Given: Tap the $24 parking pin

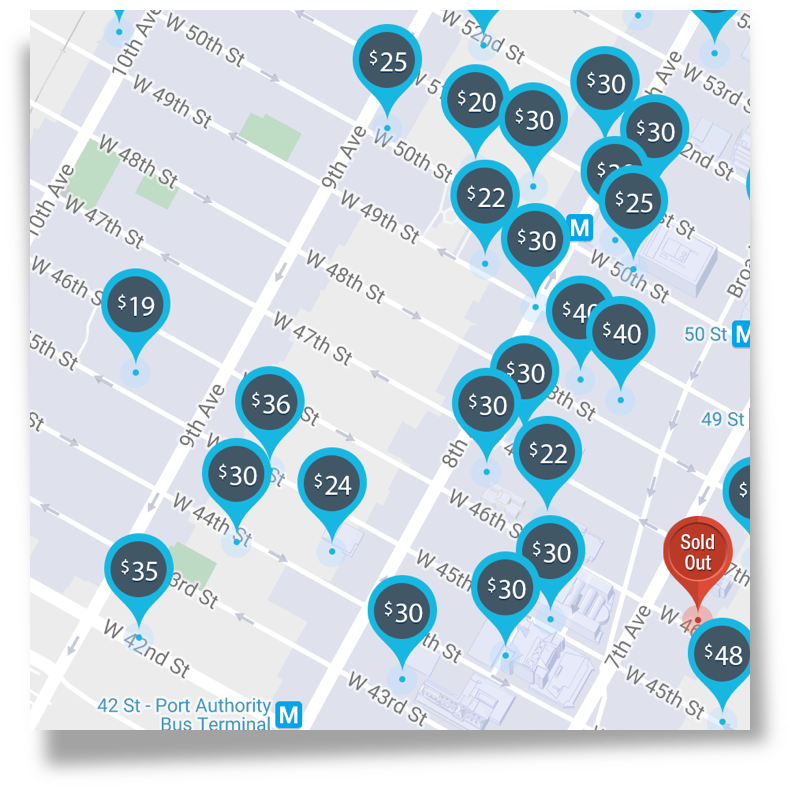Looking at the screenshot, I should coord(332,484).
